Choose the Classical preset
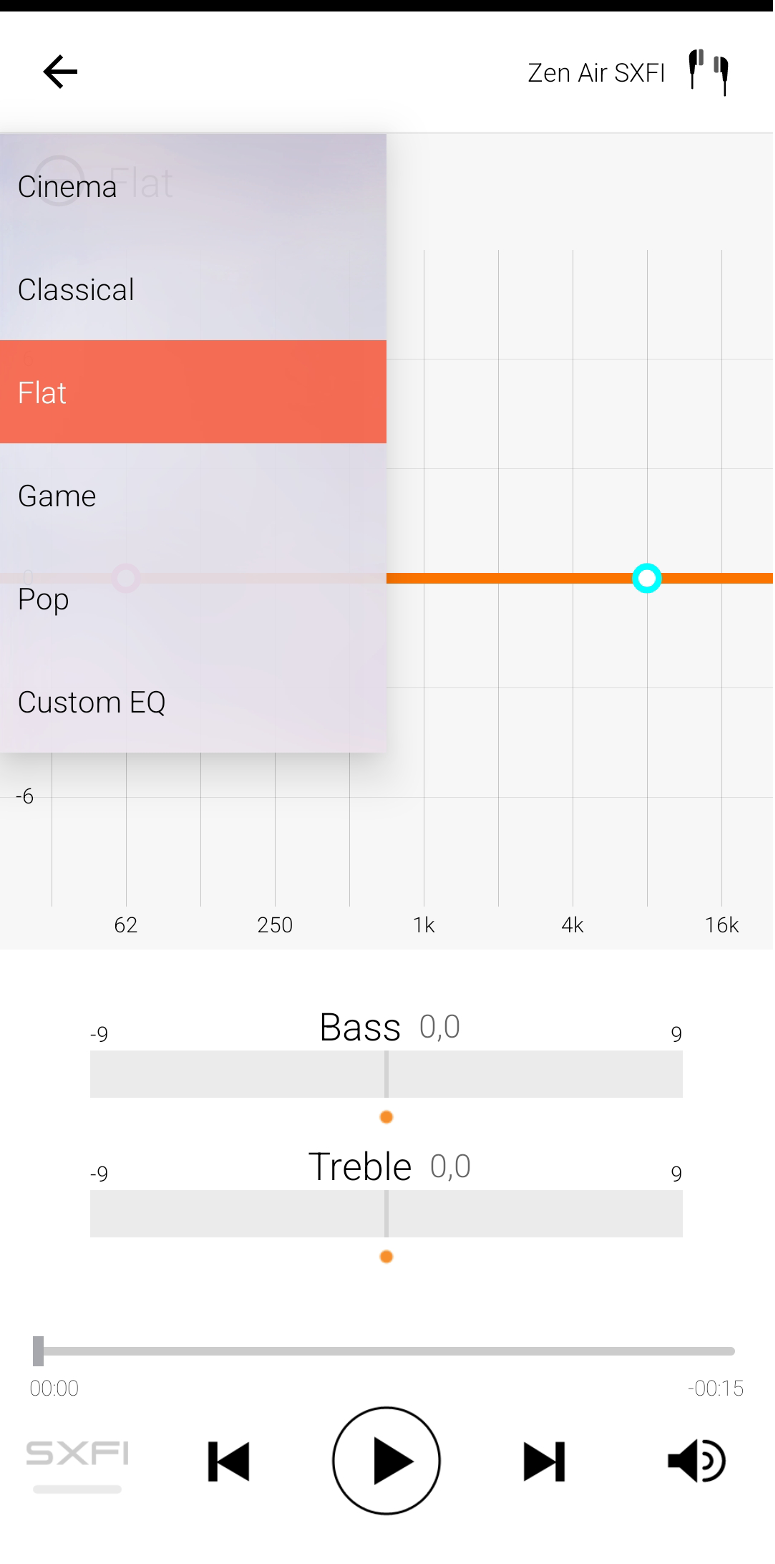775x1564 pixels. 193,289
